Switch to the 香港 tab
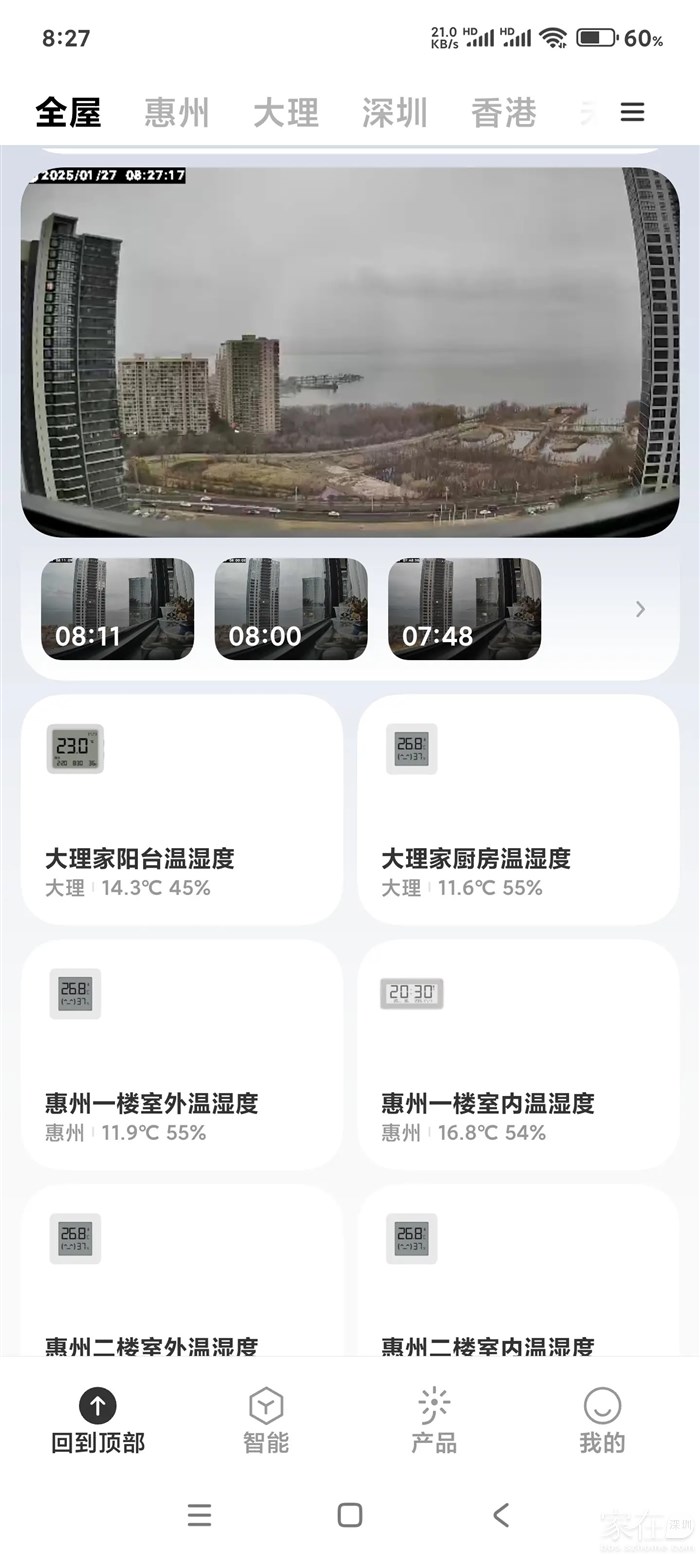The width and height of the screenshot is (700, 1555). pos(503,112)
